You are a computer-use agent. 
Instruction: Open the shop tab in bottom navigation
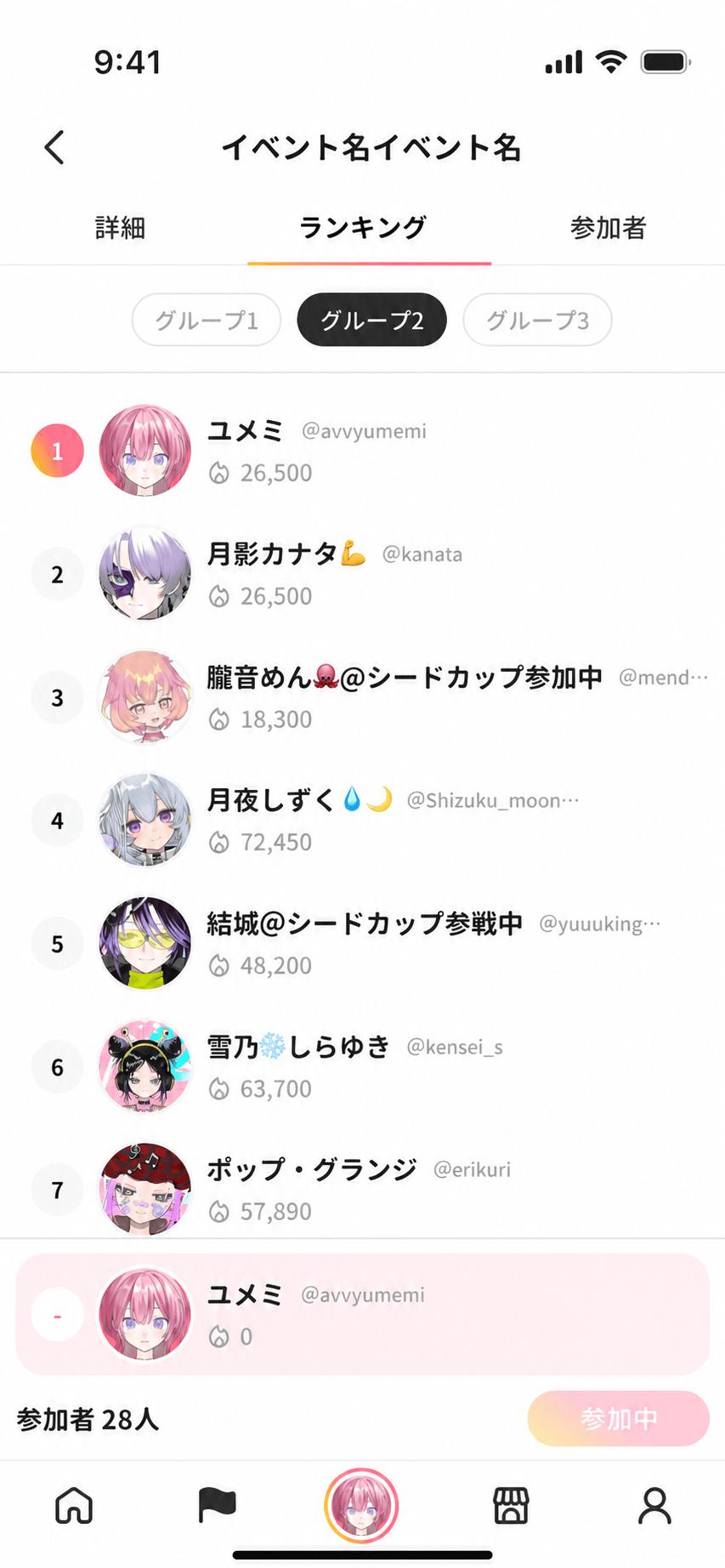[511, 1505]
